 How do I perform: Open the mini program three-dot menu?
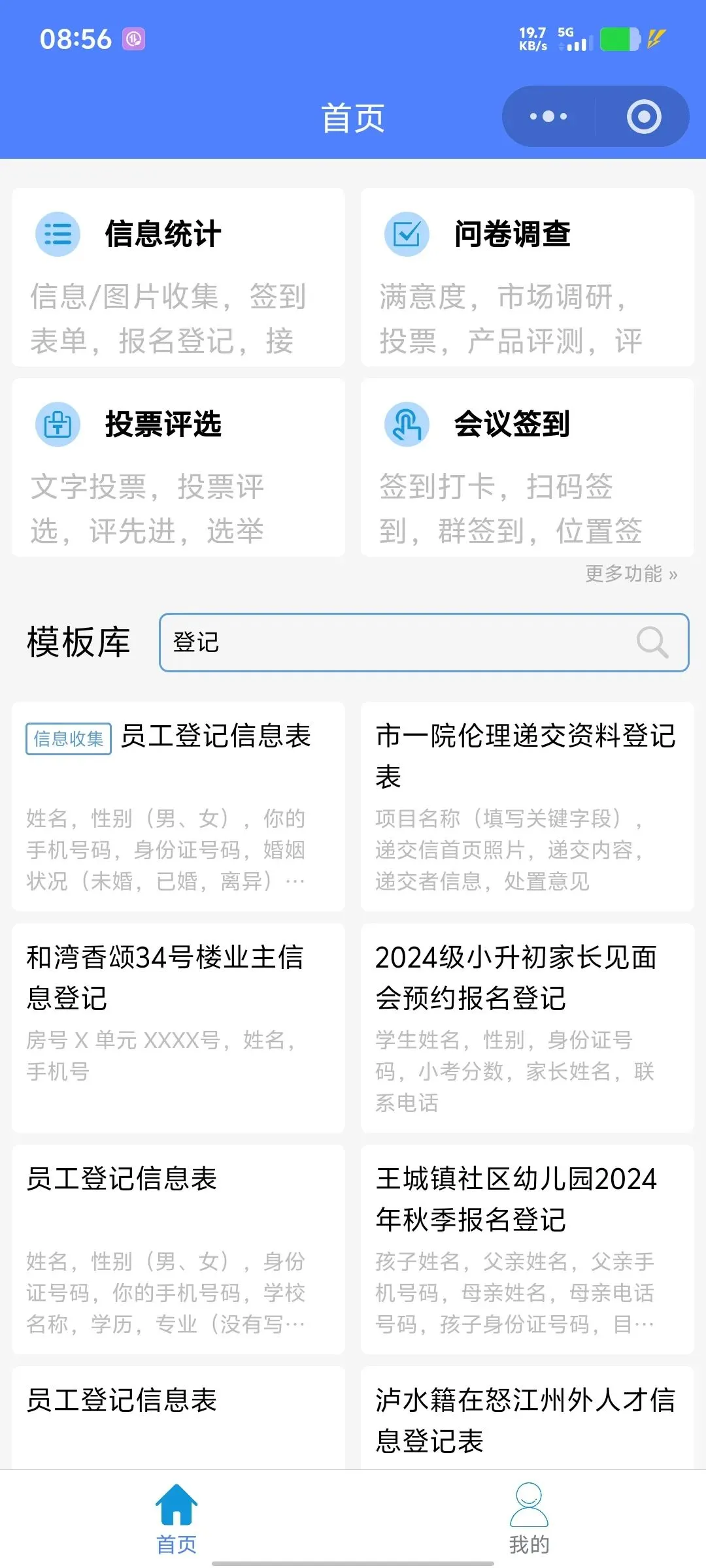coord(548,117)
